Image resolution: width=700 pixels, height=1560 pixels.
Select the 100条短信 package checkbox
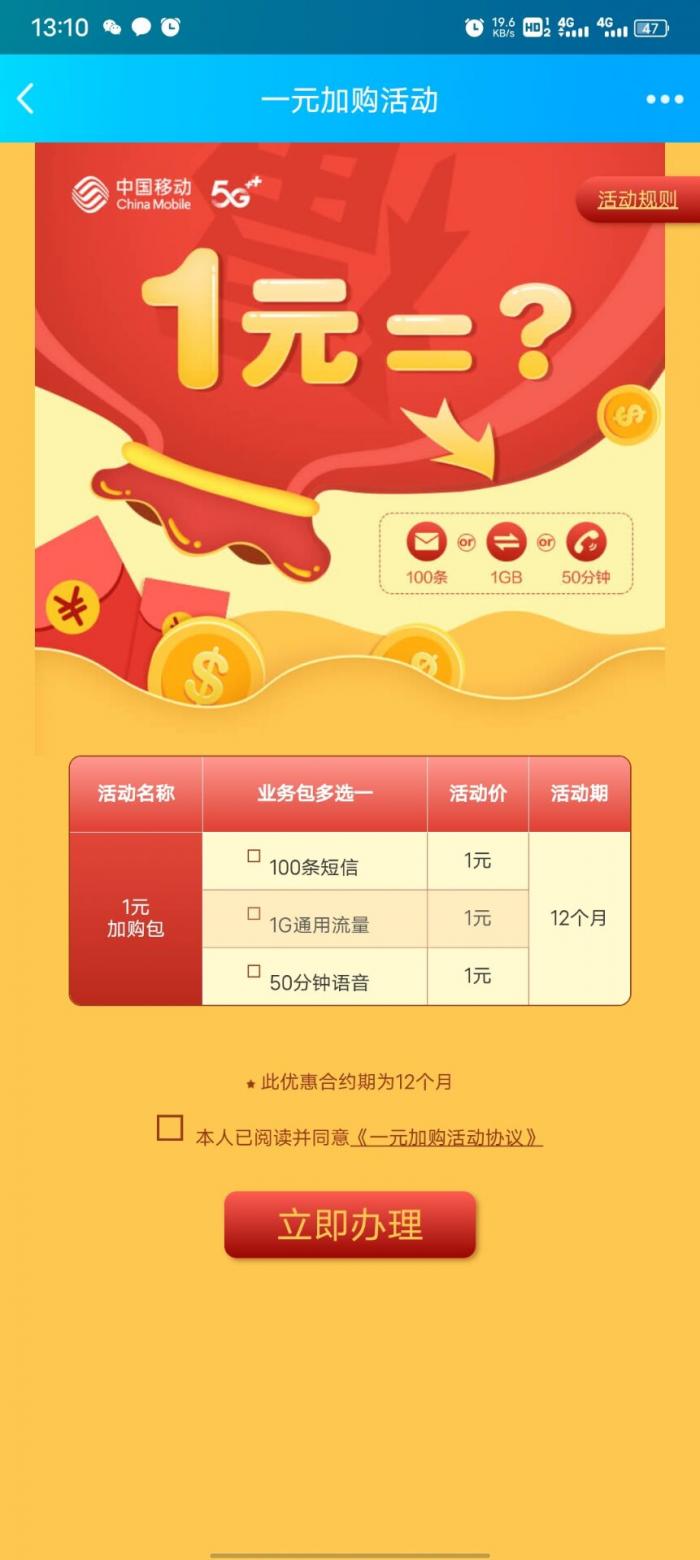(254, 856)
